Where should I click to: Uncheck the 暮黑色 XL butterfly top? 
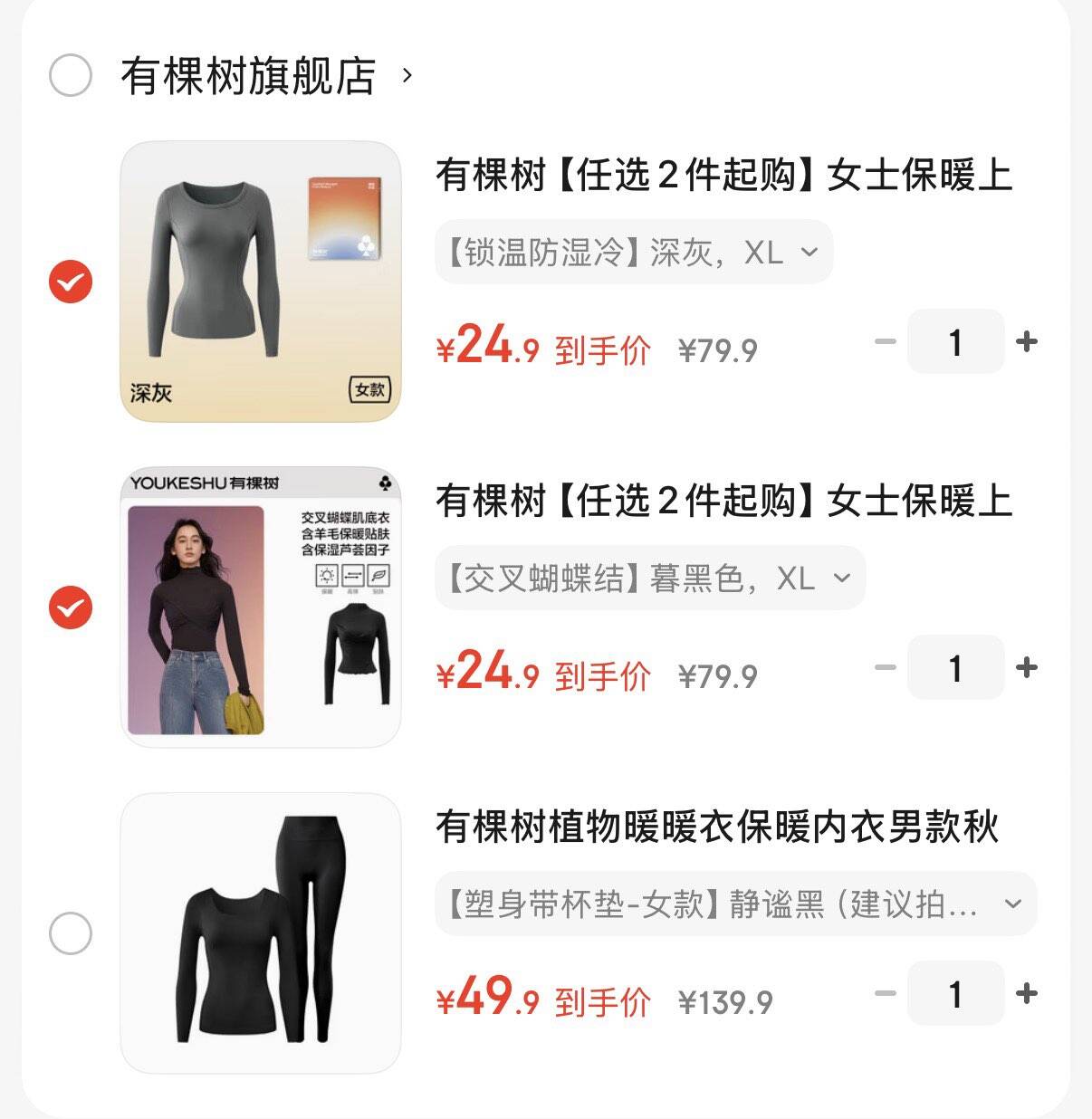tap(71, 607)
